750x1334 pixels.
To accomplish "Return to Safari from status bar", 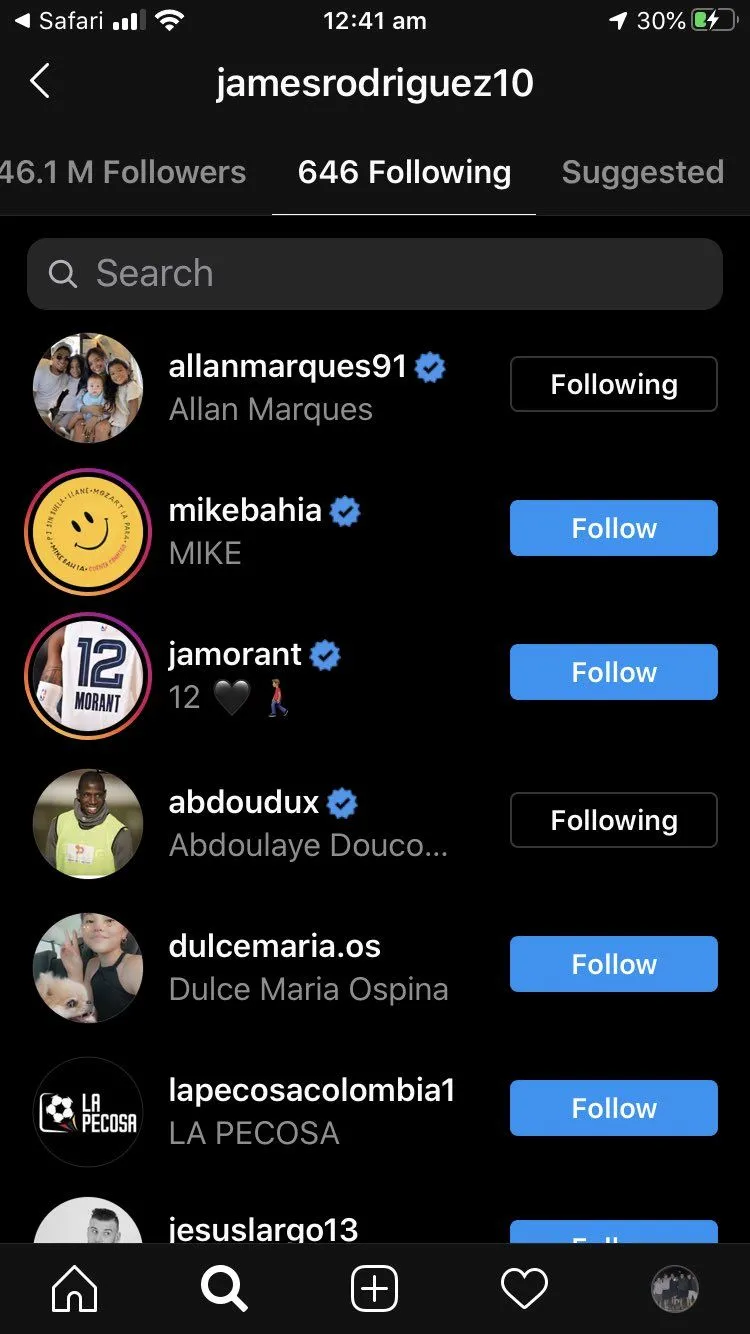I will pyautogui.click(x=60, y=21).
